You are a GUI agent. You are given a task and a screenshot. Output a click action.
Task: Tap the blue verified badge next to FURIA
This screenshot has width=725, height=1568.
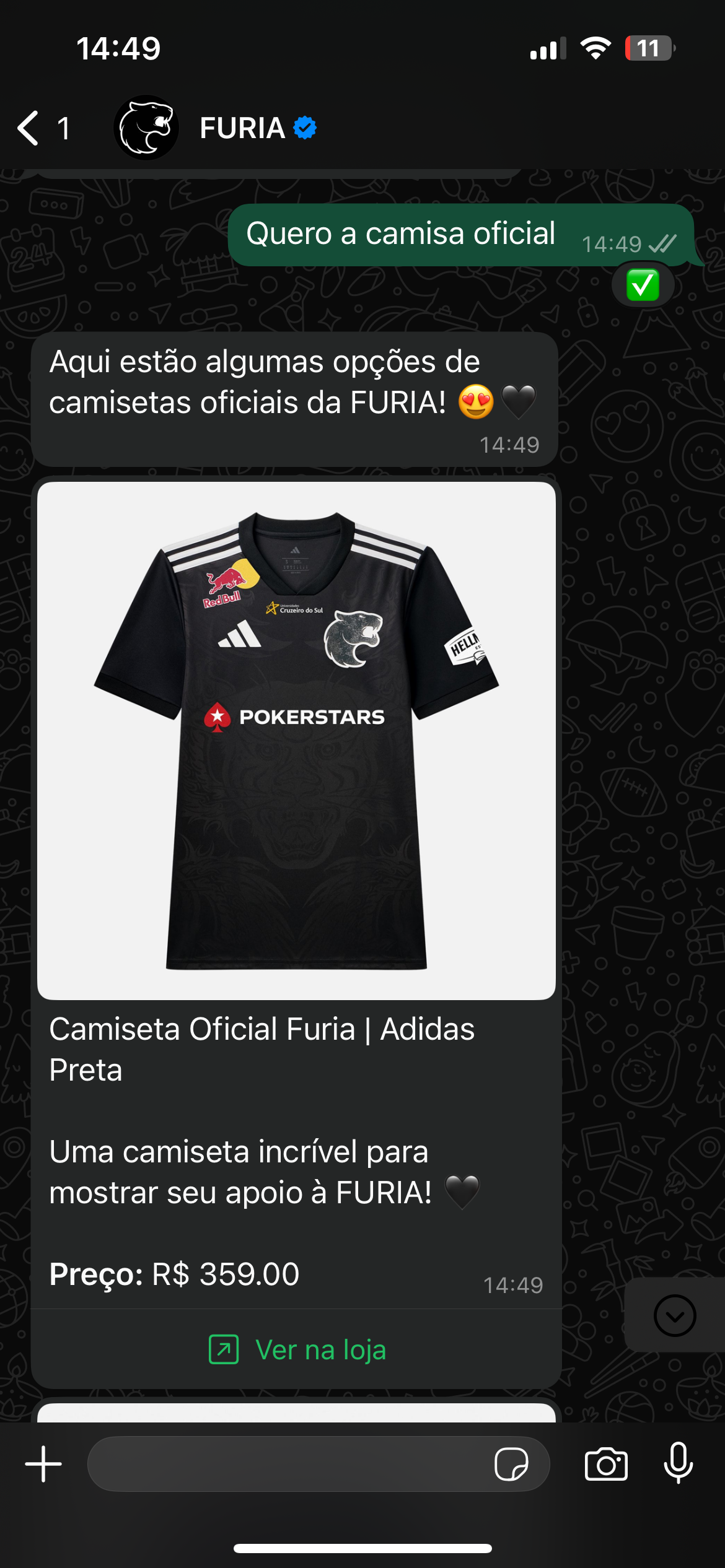tap(304, 127)
